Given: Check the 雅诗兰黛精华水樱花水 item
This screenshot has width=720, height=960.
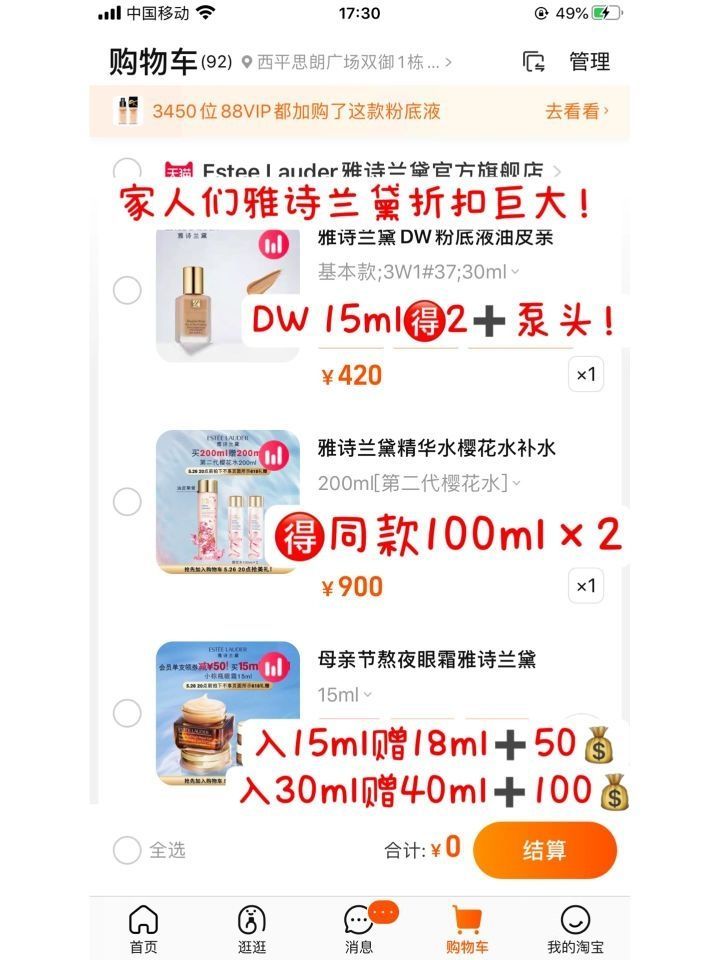Looking at the screenshot, I should pyautogui.click(x=127, y=501).
